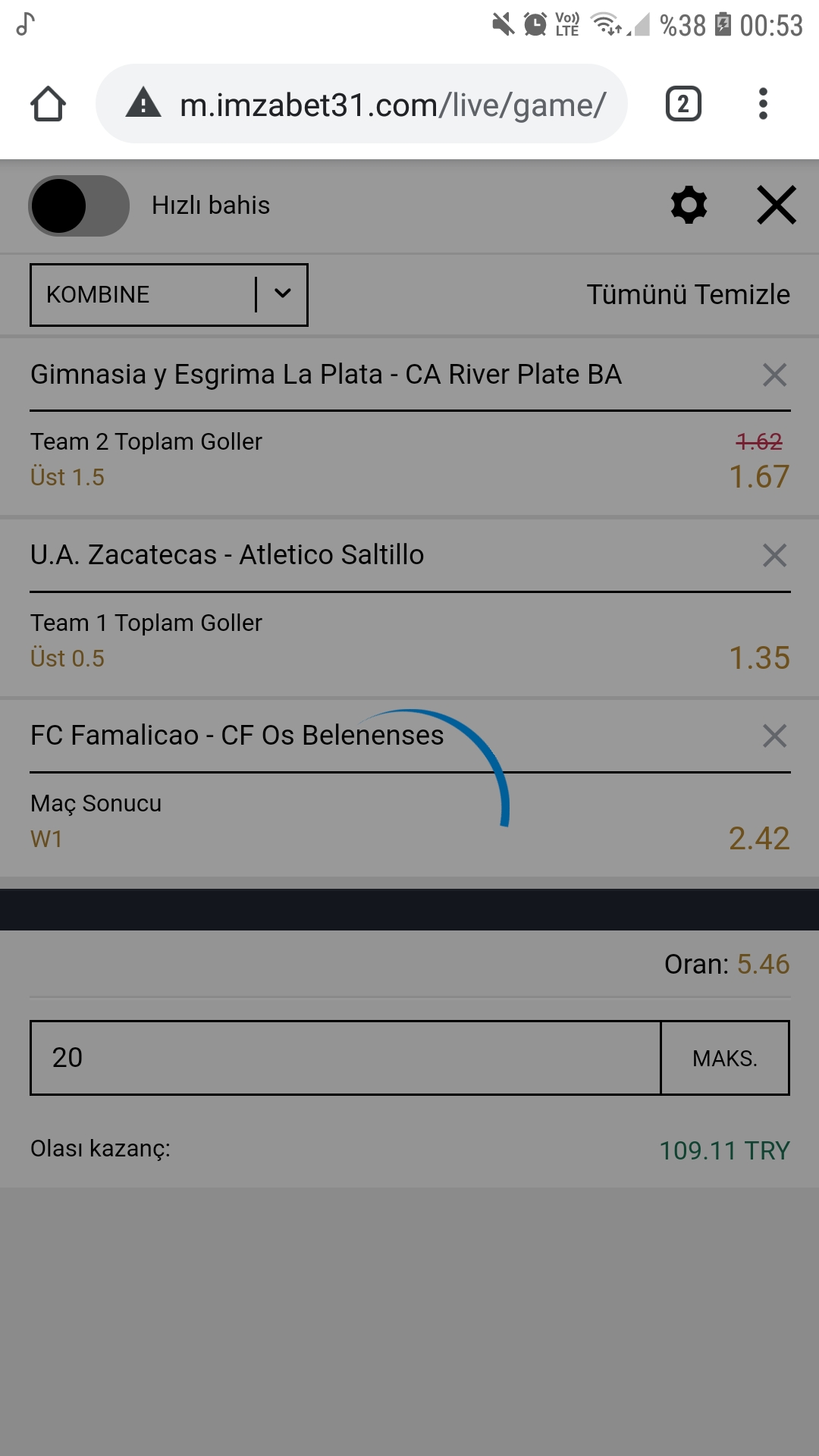
Task: Toggle the Hızlı bahis switch
Action: 79,206
